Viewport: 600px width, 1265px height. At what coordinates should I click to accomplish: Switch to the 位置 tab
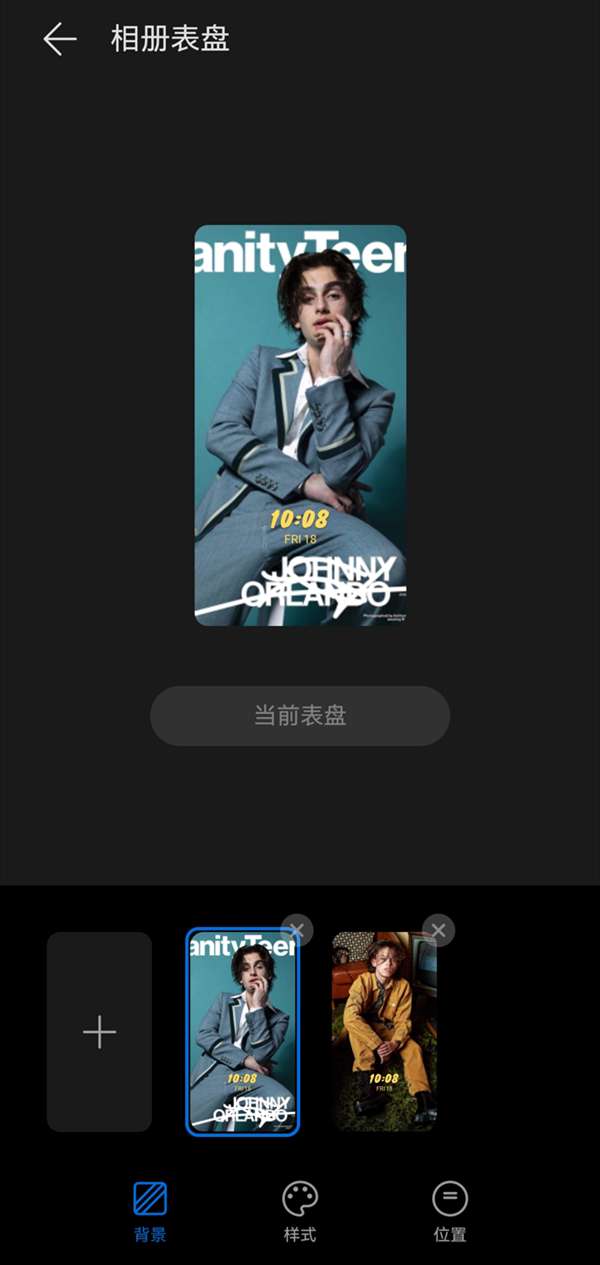point(450,1210)
